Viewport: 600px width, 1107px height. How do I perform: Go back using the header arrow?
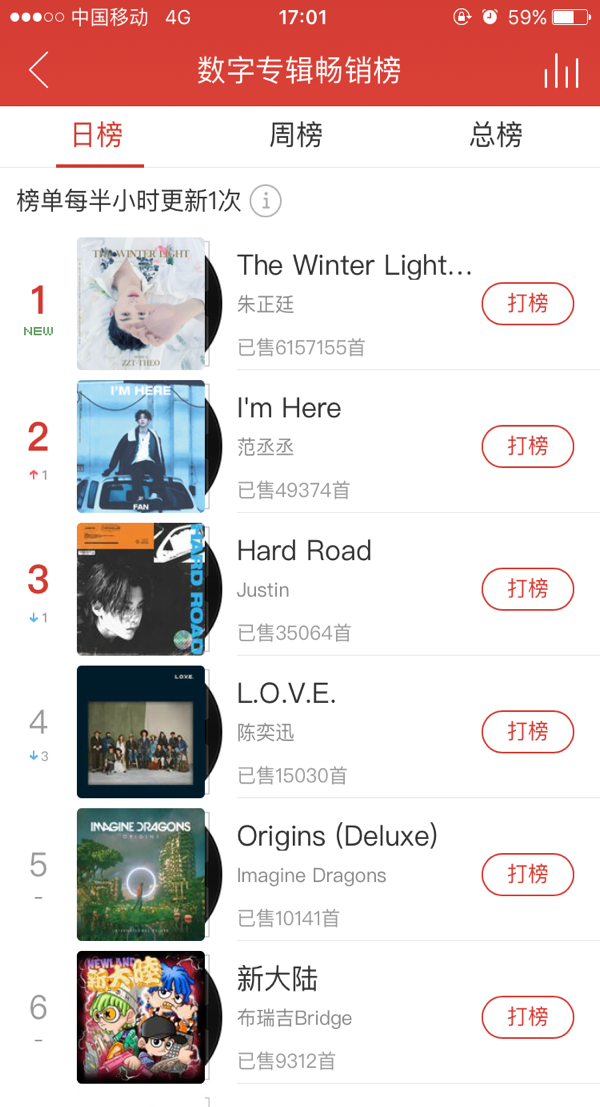click(x=39, y=70)
